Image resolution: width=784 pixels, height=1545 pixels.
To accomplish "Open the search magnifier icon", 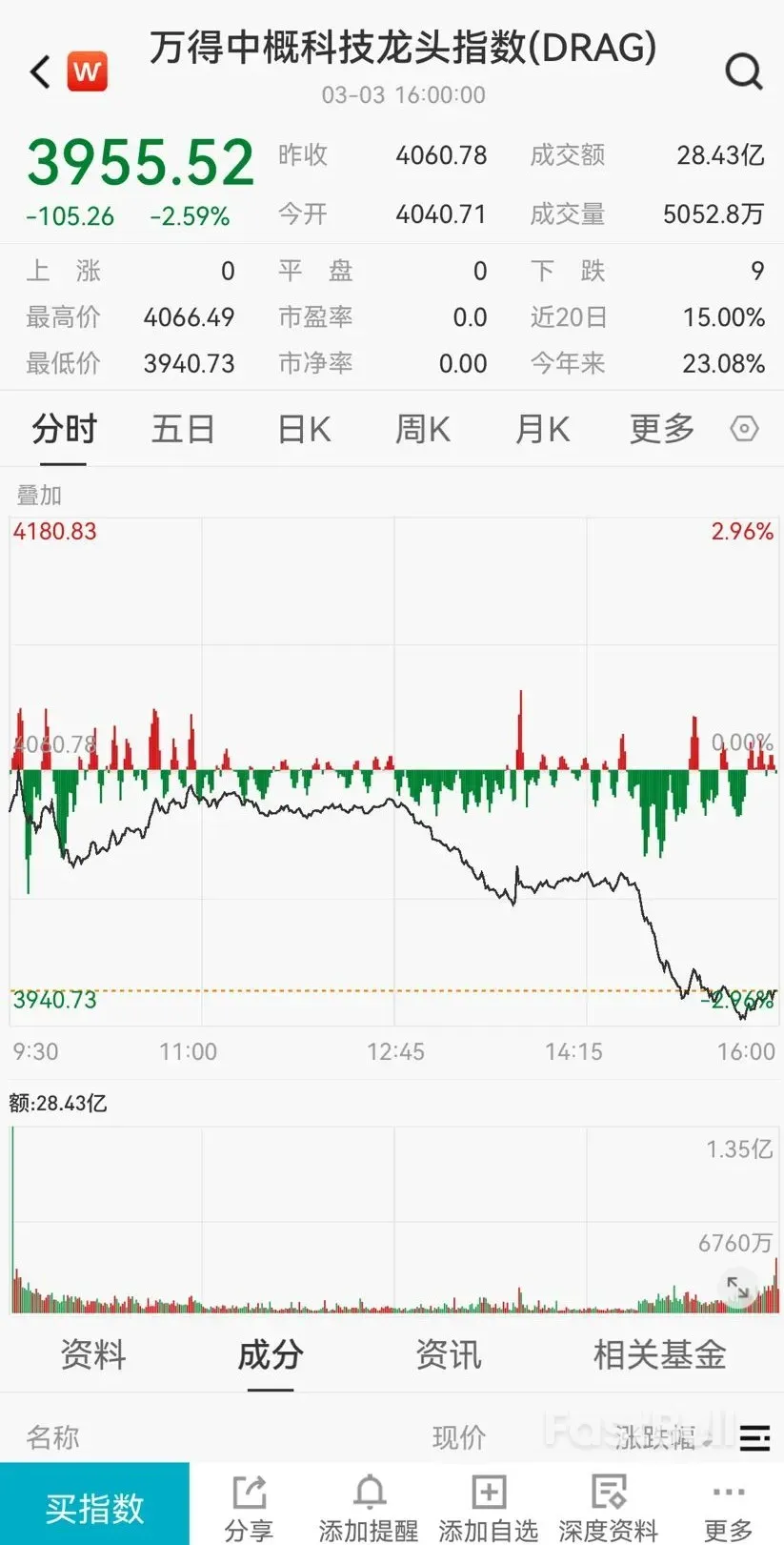I will [743, 71].
